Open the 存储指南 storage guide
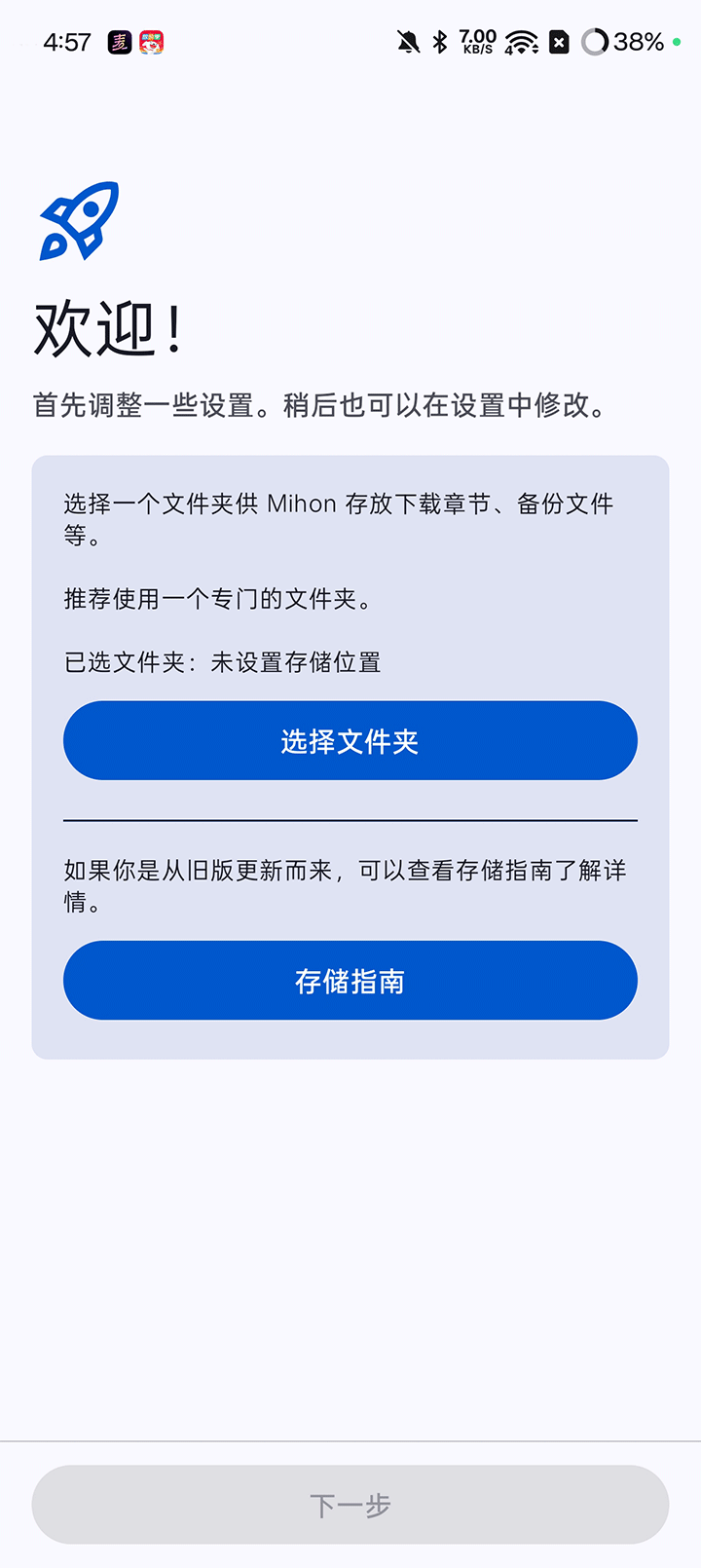Image resolution: width=701 pixels, height=1568 pixels. coord(350,981)
